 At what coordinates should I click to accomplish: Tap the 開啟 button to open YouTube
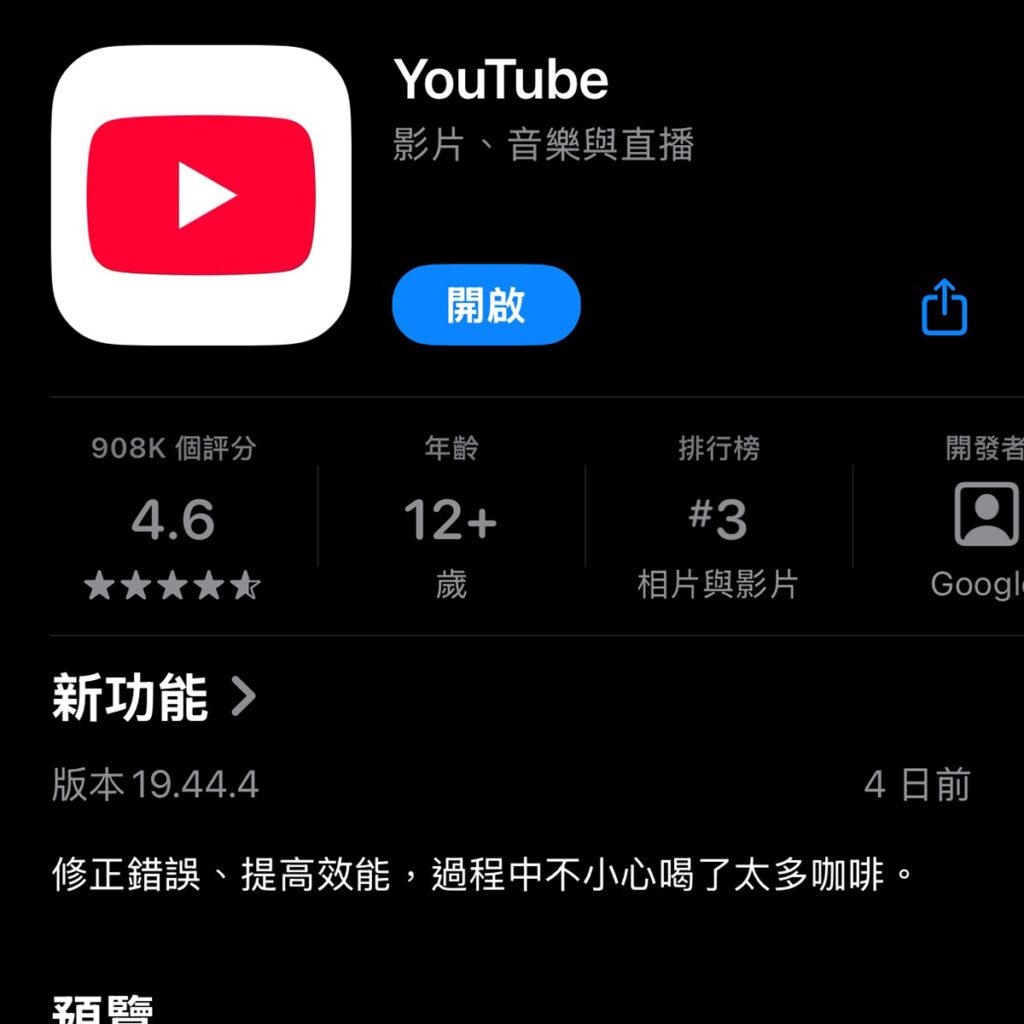coord(486,305)
